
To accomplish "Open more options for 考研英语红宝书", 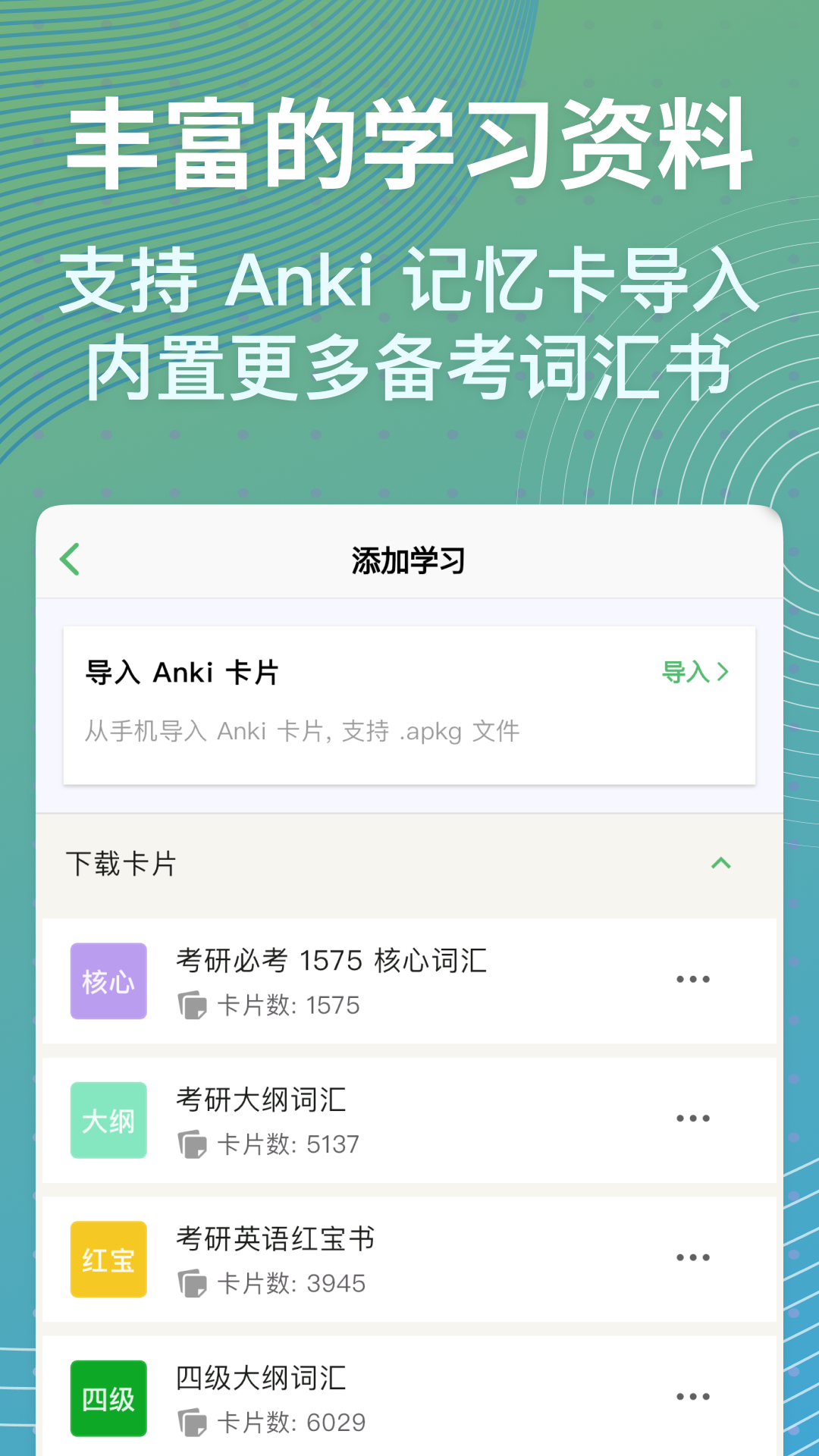I will pyautogui.click(x=692, y=1257).
